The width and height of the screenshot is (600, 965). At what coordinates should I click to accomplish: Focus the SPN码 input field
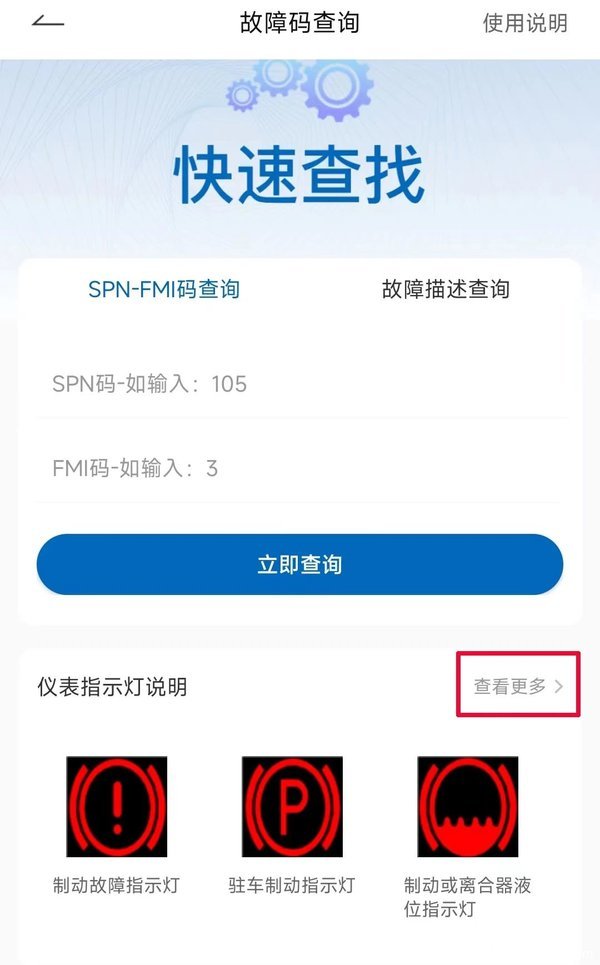pos(300,384)
